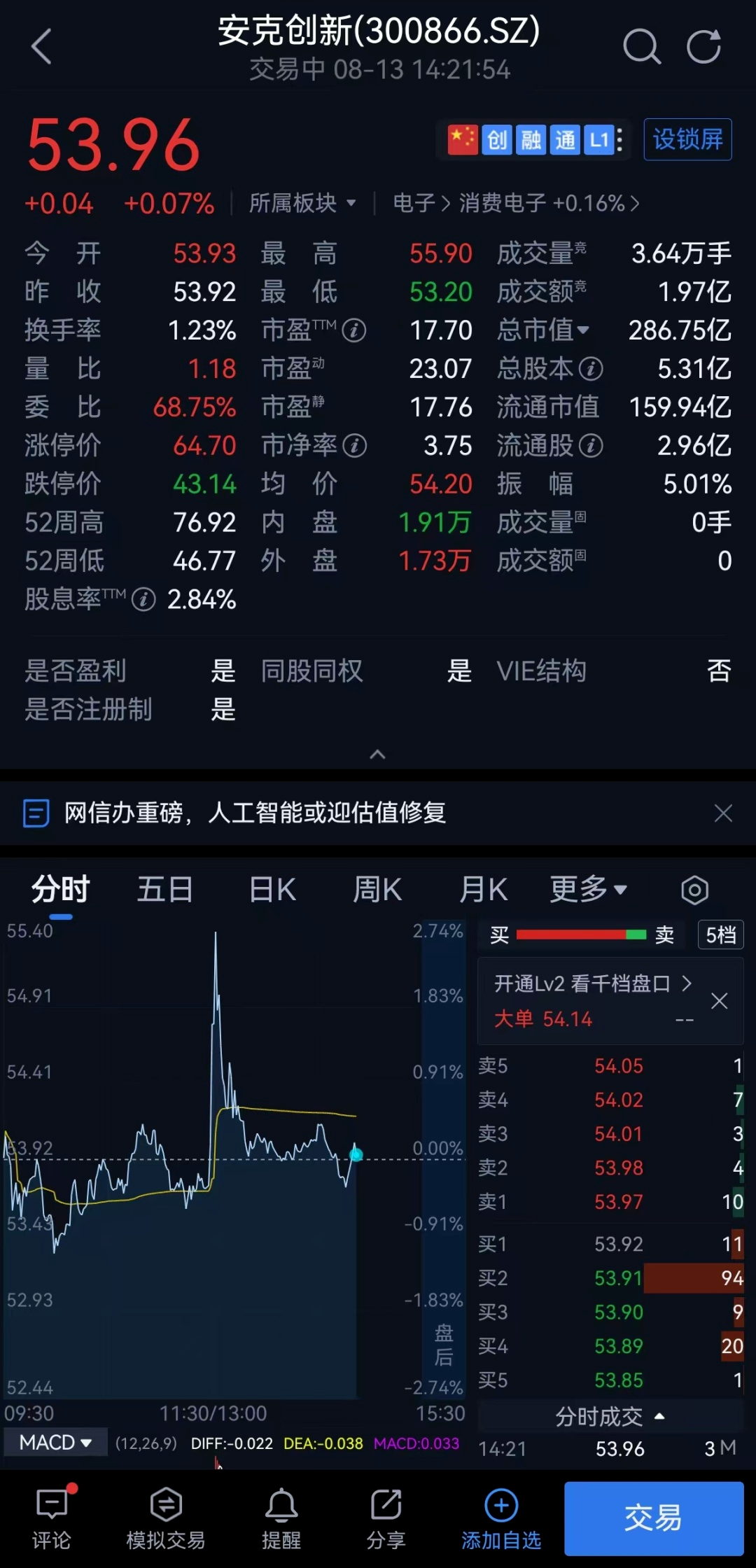This screenshot has width=756, height=1568.
Task: Tap the 设锁屏 button
Action: [687, 139]
